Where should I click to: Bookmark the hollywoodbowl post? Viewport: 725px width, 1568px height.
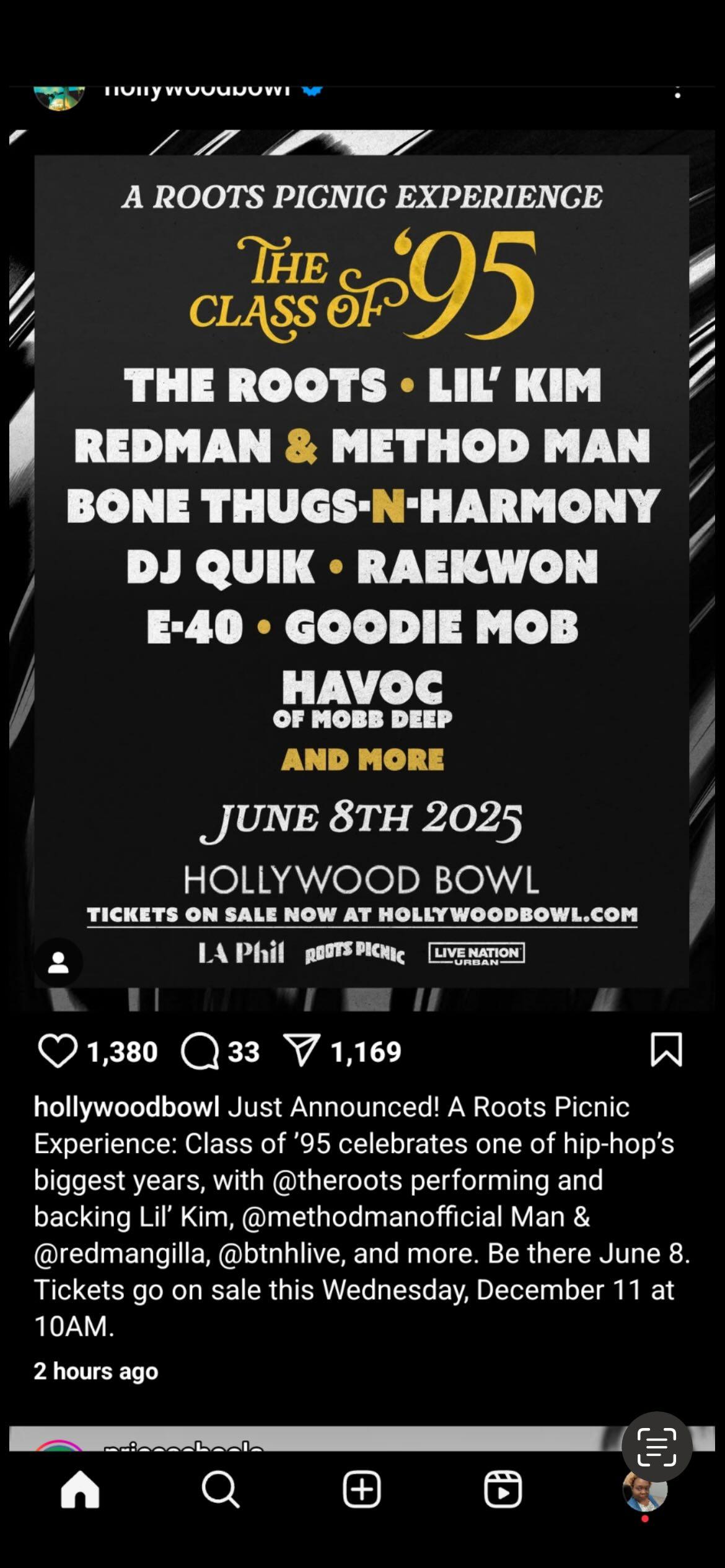tap(666, 1050)
